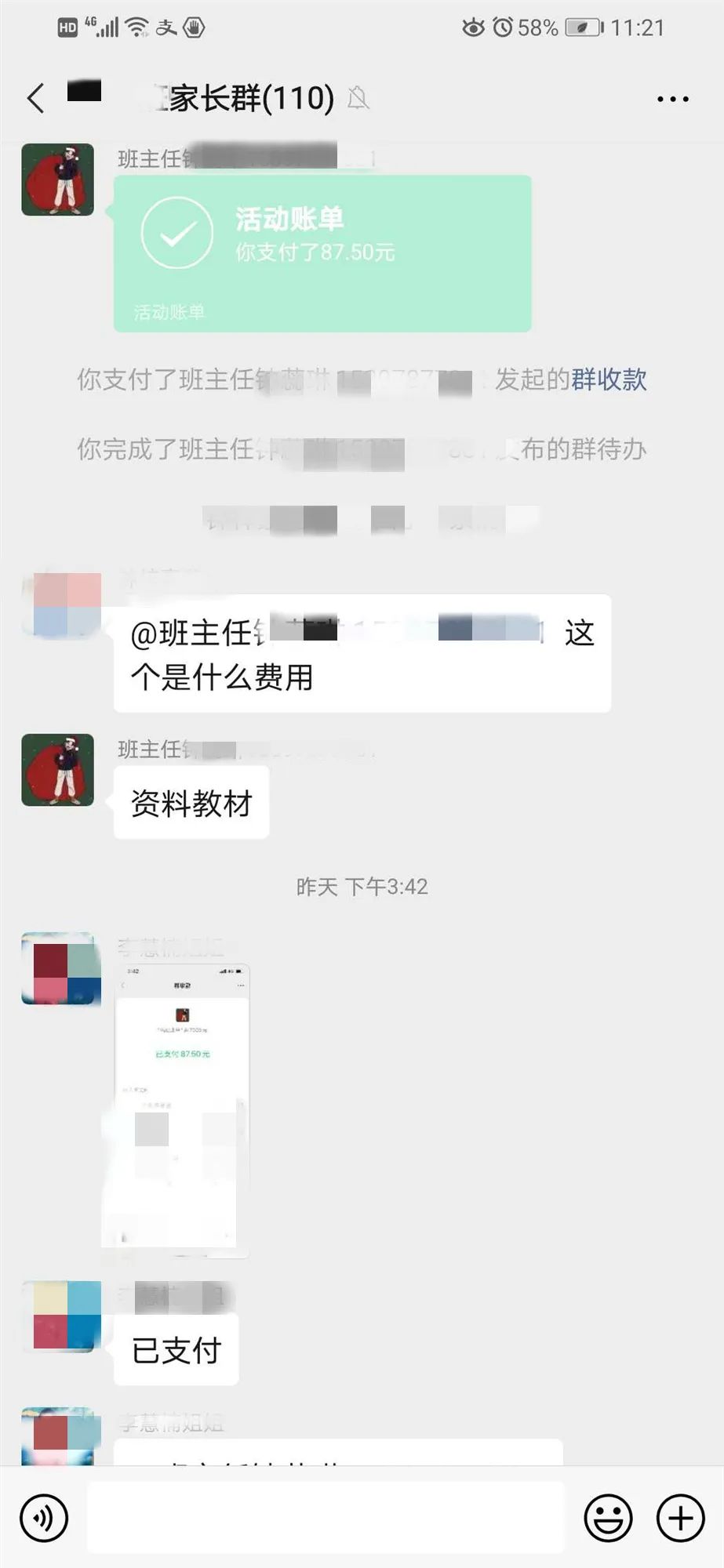Tap the message text field
The height and width of the screenshot is (1568, 724).
point(326,1518)
